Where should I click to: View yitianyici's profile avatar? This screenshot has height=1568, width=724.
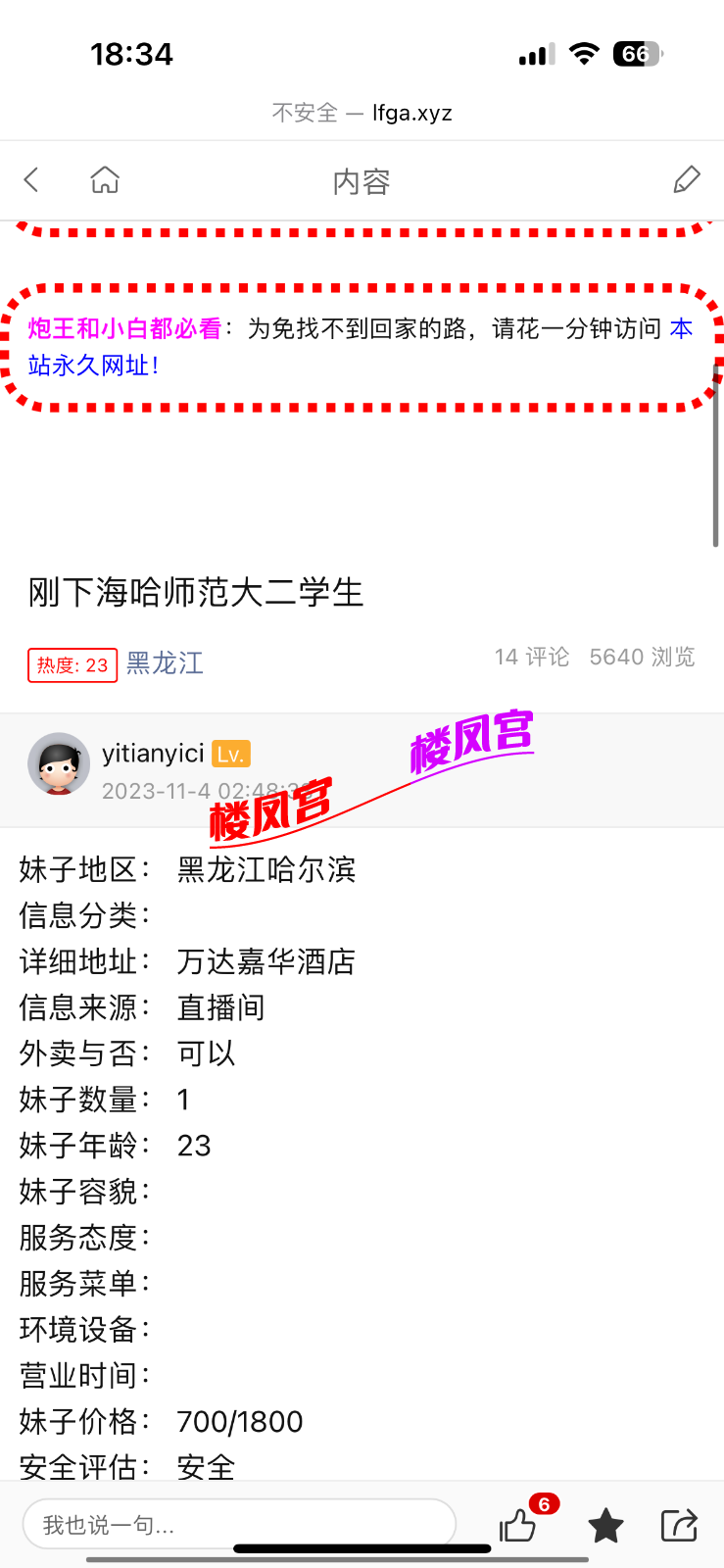point(59,763)
